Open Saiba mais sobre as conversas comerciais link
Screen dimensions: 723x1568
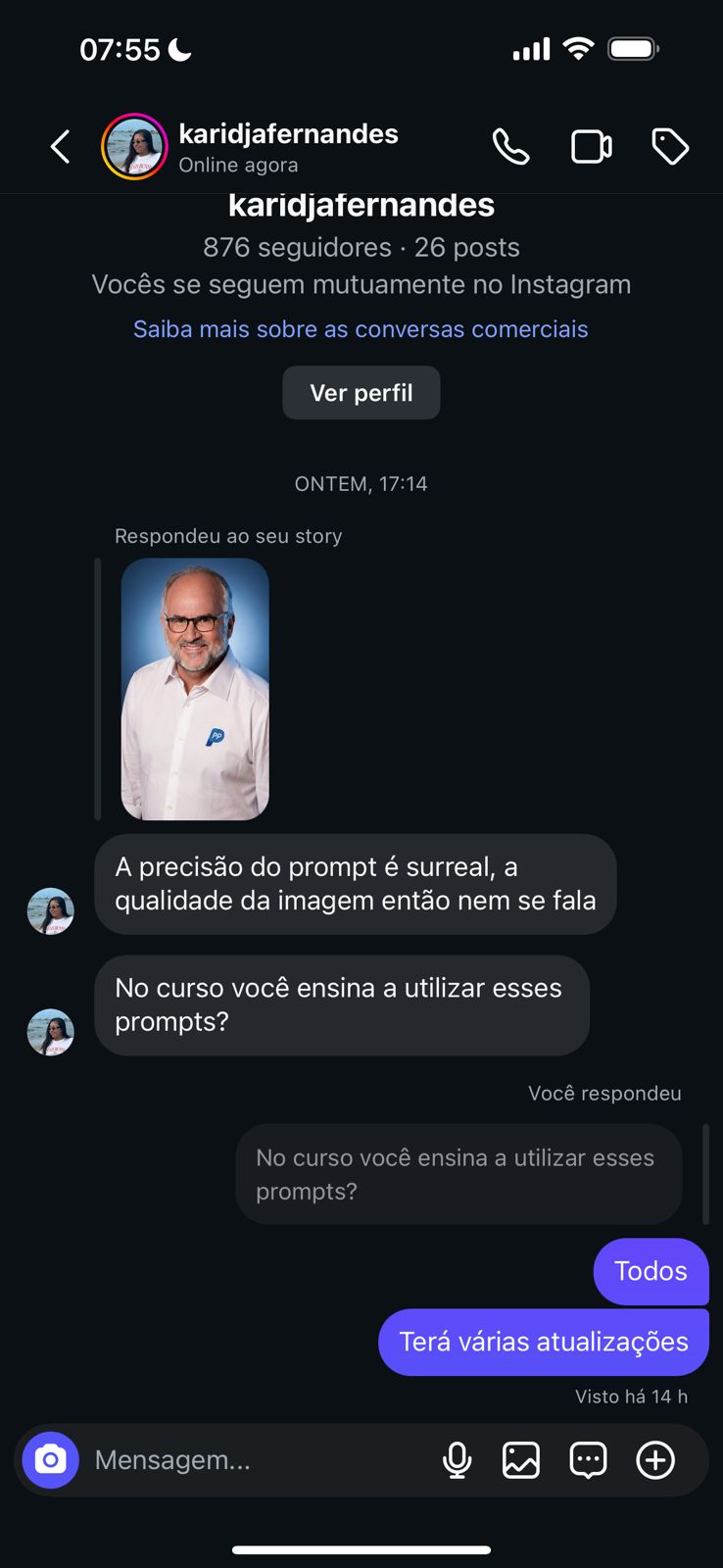click(x=361, y=329)
